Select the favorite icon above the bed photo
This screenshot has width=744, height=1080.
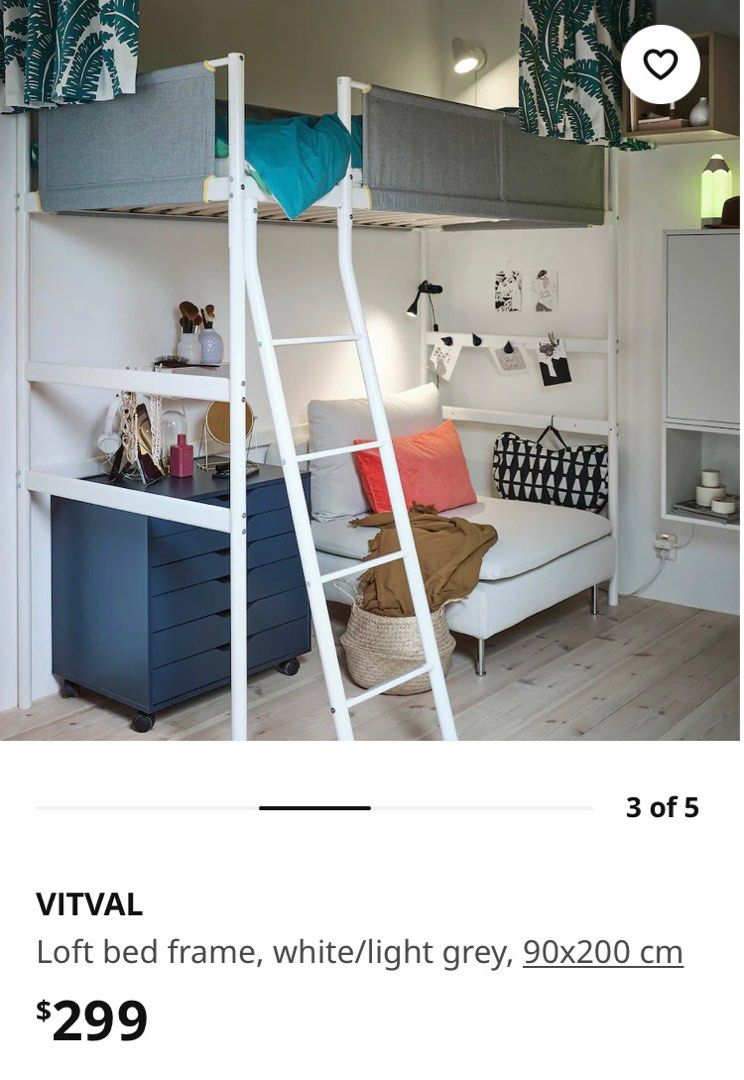658,66
